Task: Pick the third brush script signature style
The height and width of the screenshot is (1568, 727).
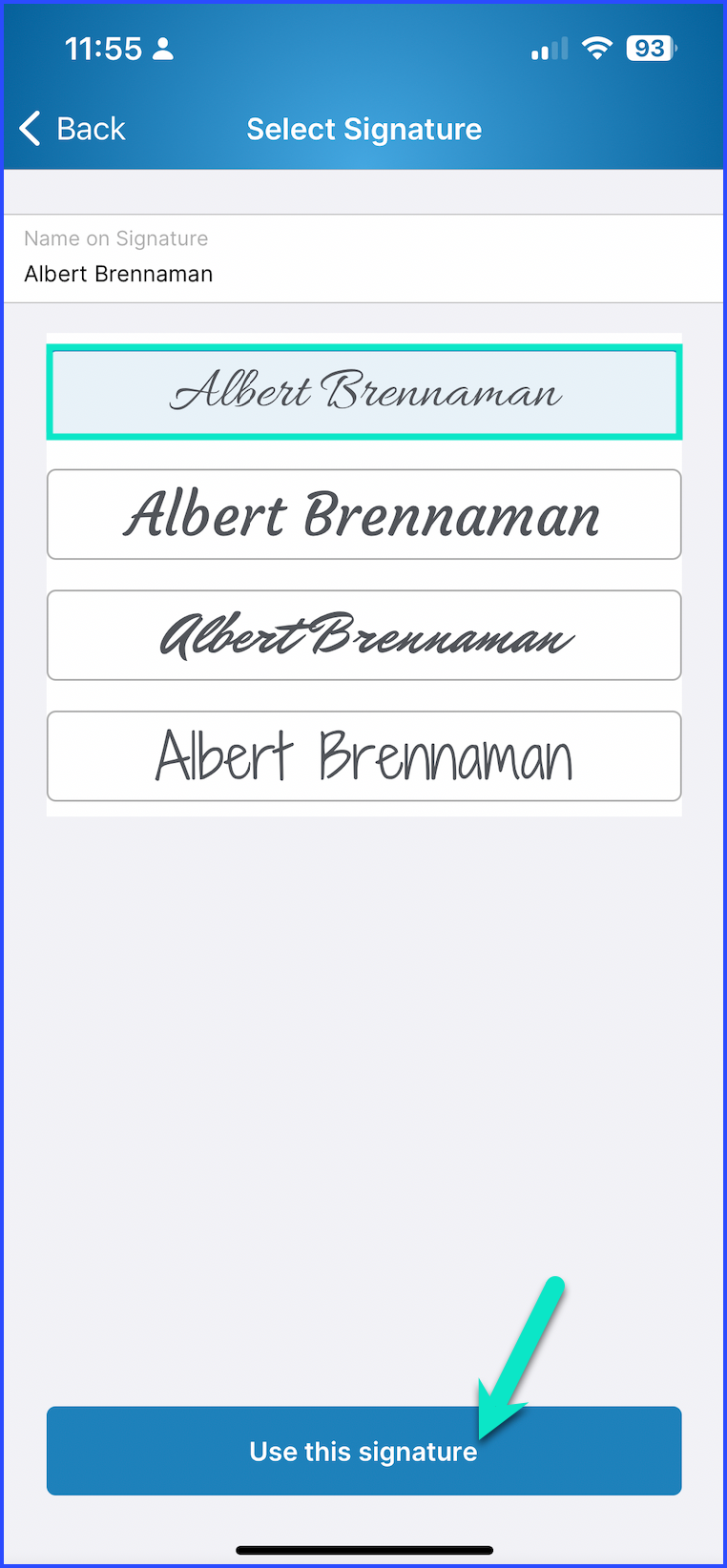Action: pyautogui.click(x=363, y=635)
